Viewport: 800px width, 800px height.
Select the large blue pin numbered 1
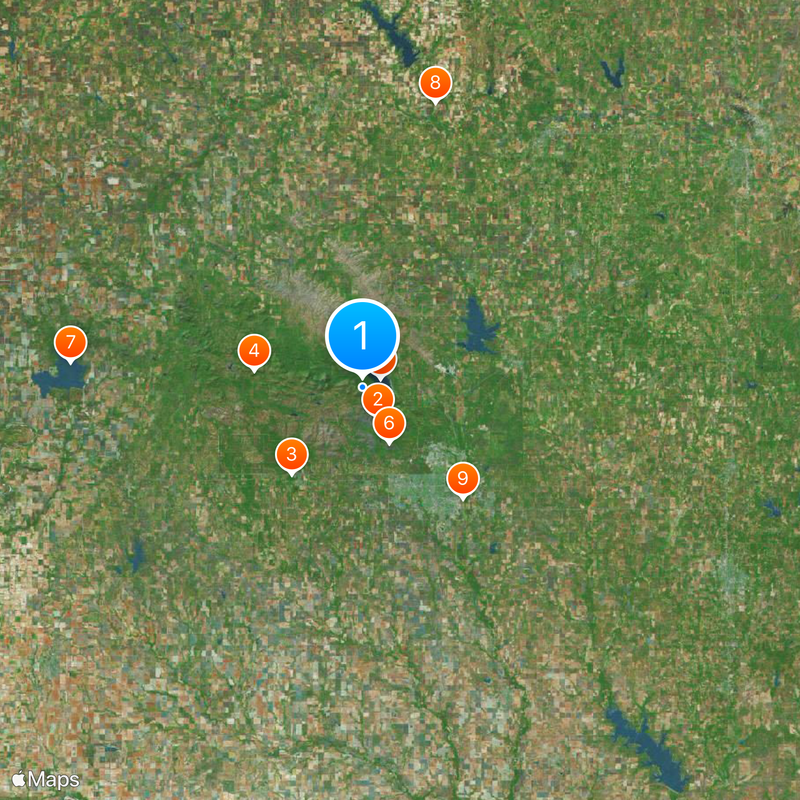click(362, 336)
